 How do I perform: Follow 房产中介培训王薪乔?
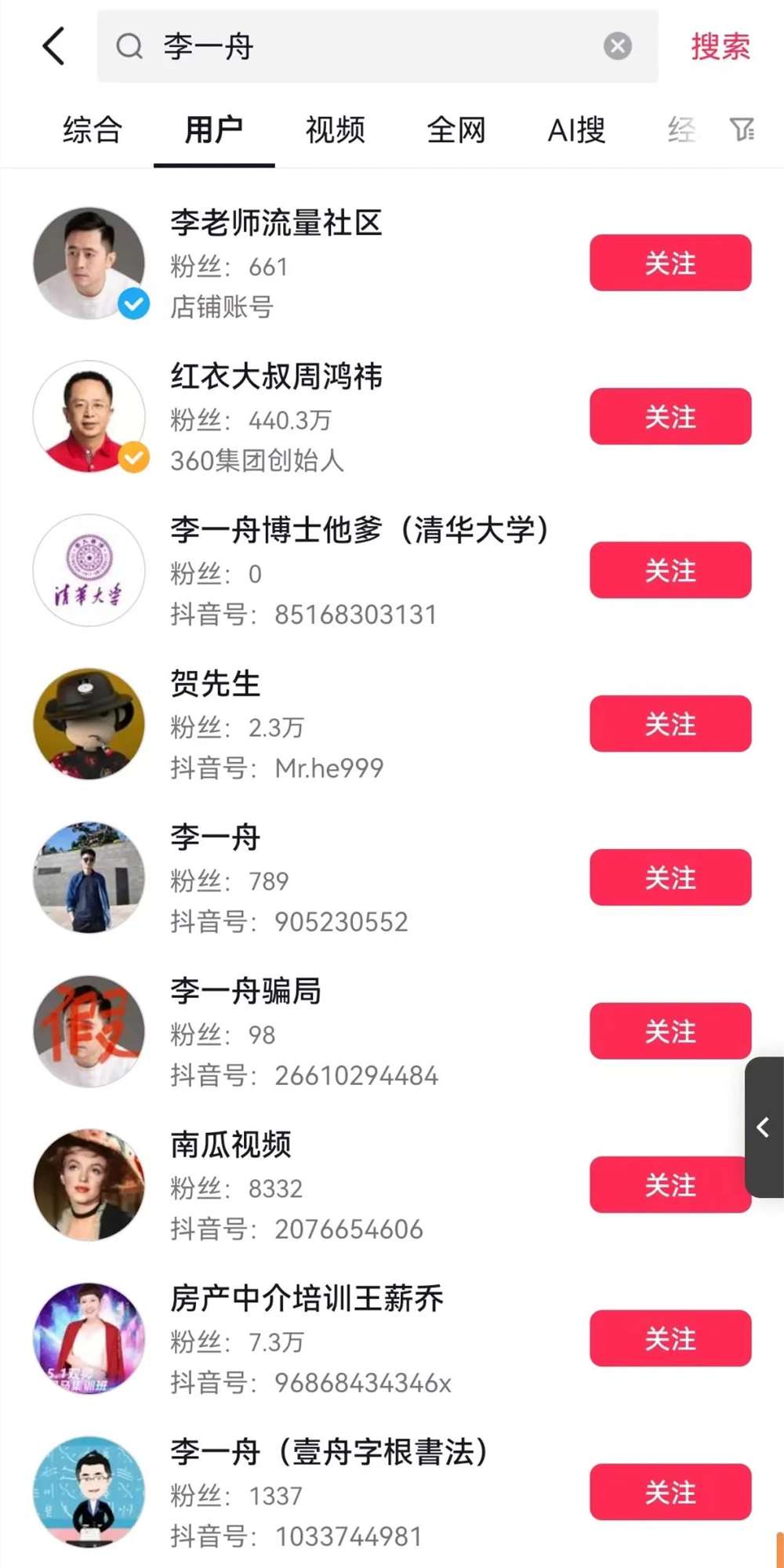click(669, 1339)
